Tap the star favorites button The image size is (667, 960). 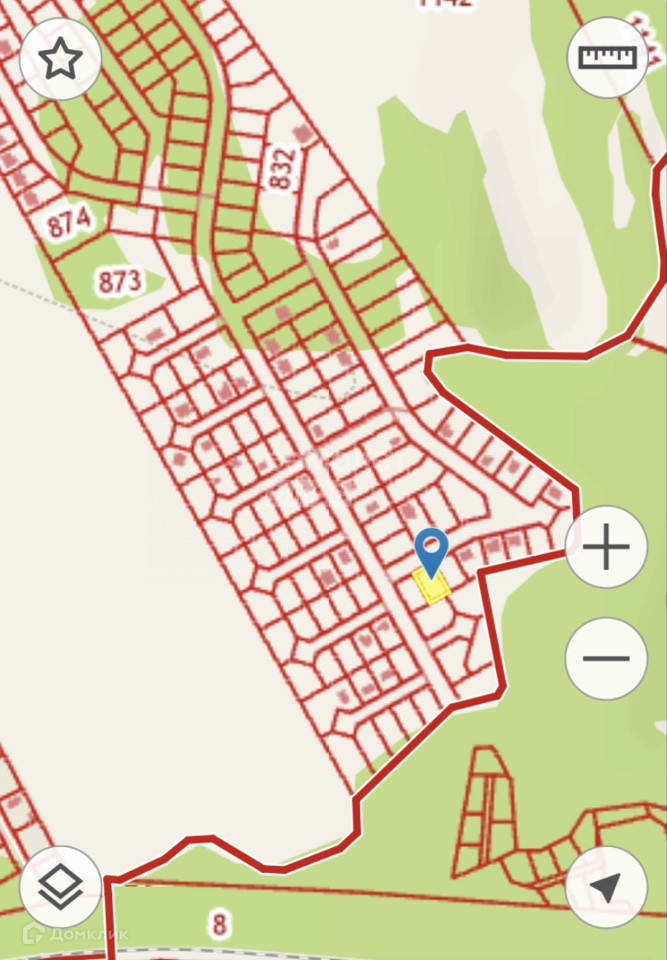point(61,59)
